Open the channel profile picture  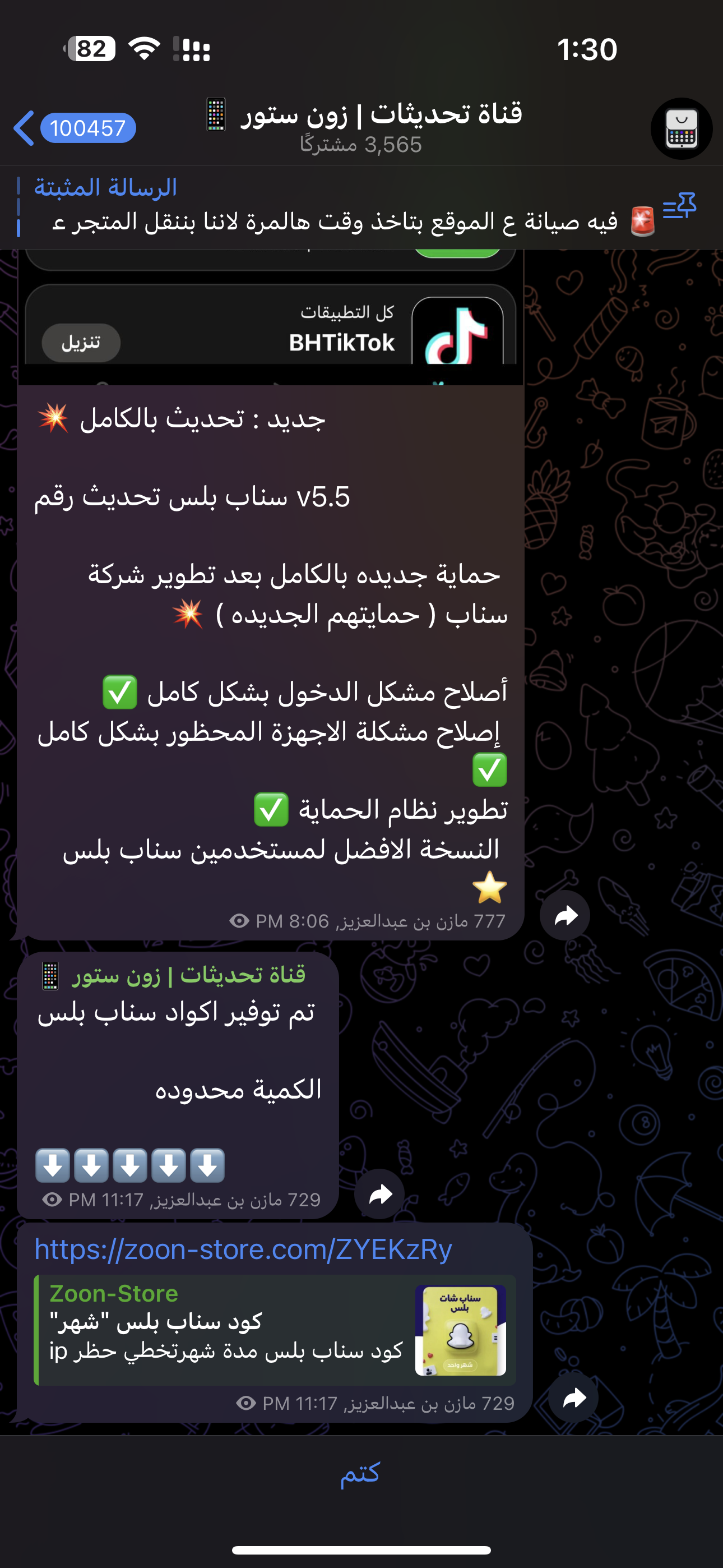(681, 128)
